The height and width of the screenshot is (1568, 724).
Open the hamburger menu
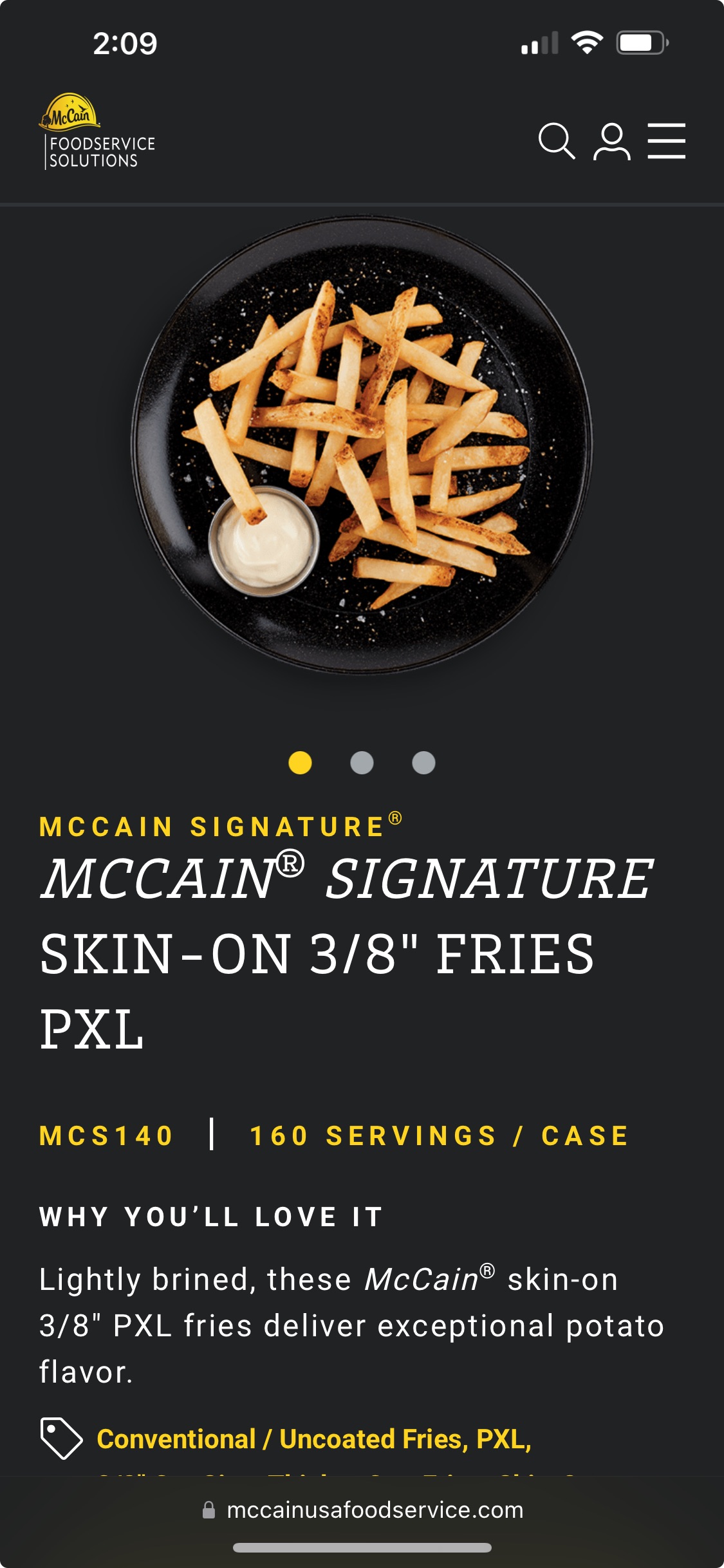[666, 141]
